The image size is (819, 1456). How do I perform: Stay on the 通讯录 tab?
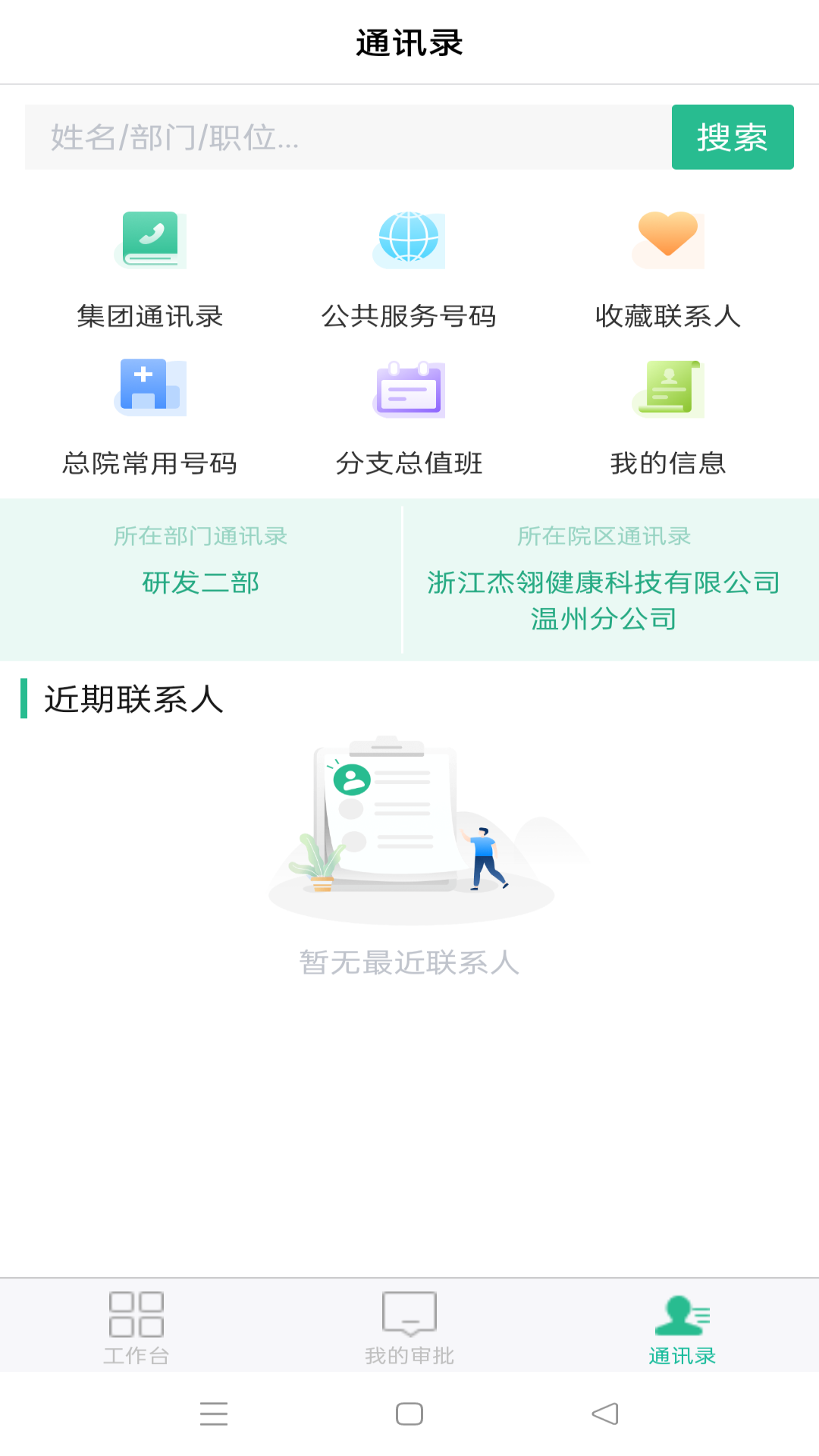tap(682, 1335)
